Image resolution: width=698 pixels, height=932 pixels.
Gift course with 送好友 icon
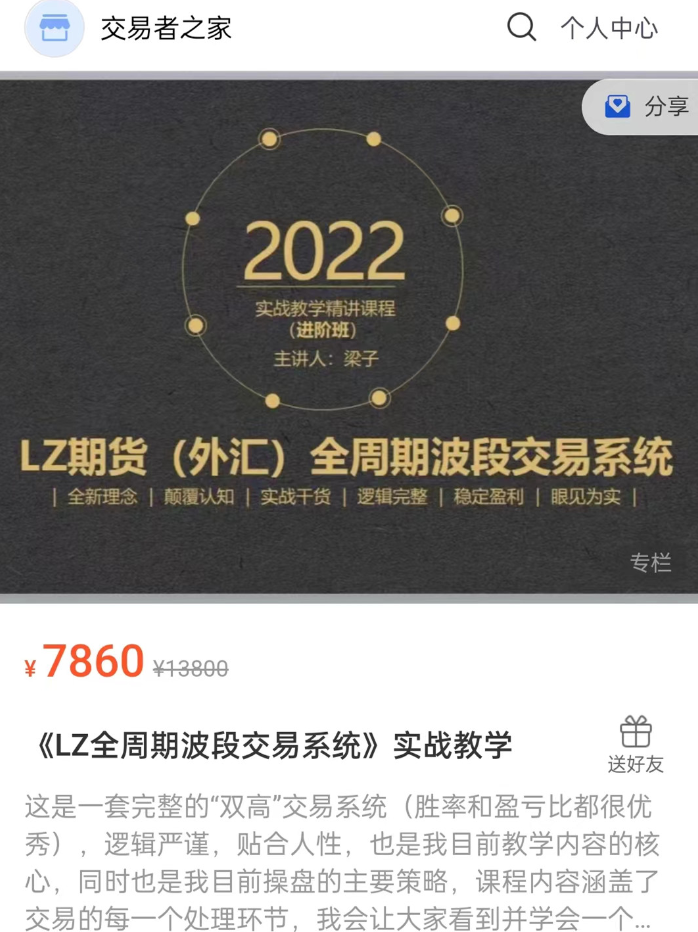tap(636, 744)
